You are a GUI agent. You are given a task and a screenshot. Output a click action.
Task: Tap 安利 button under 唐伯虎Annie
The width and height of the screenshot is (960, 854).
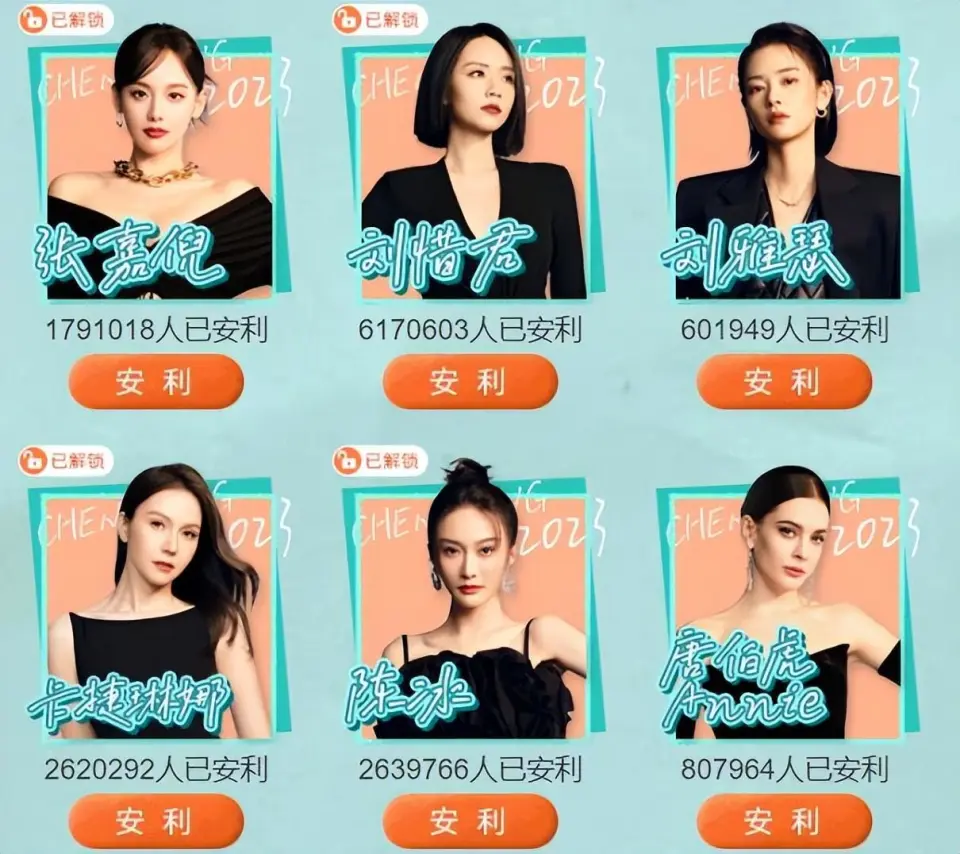coord(784,822)
